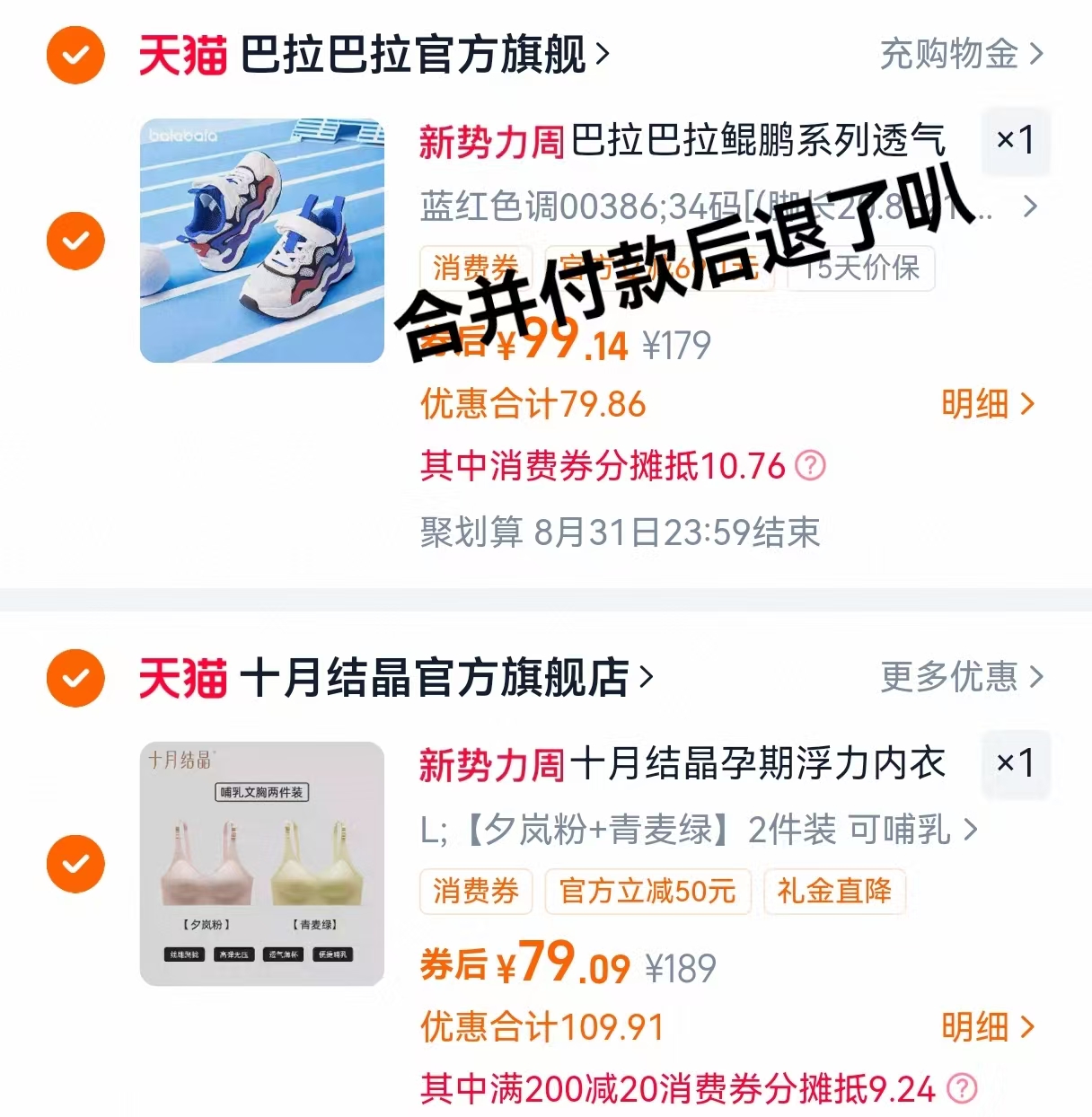Tap the 官方立减50元 tag on the underwear
This screenshot has height=1117, width=1092.
pos(648,892)
